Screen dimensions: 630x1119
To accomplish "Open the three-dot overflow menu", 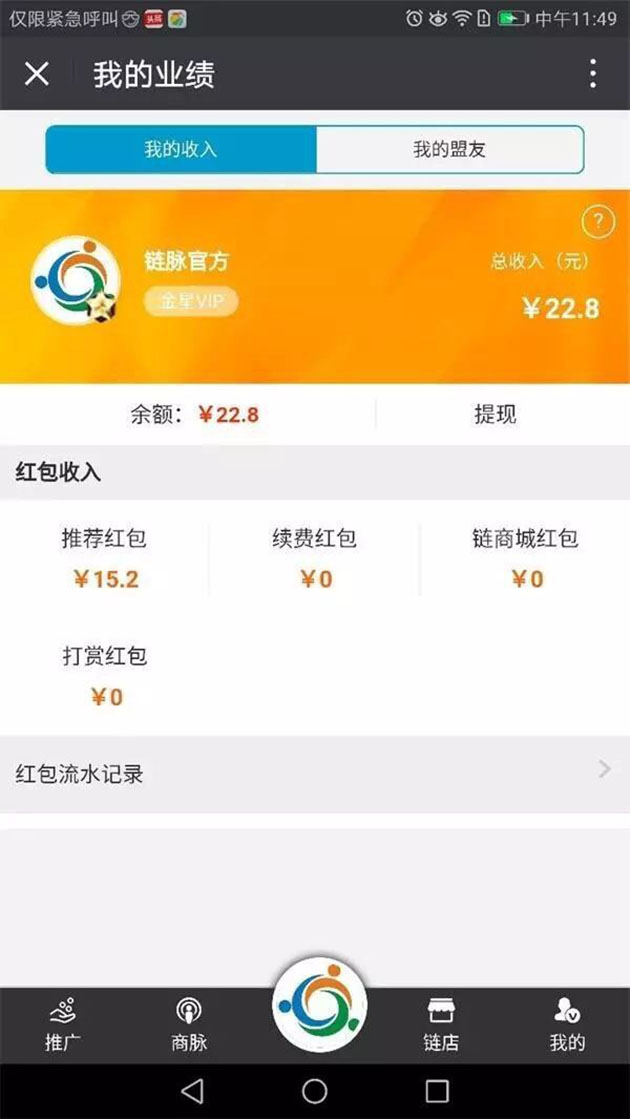I will tap(593, 74).
